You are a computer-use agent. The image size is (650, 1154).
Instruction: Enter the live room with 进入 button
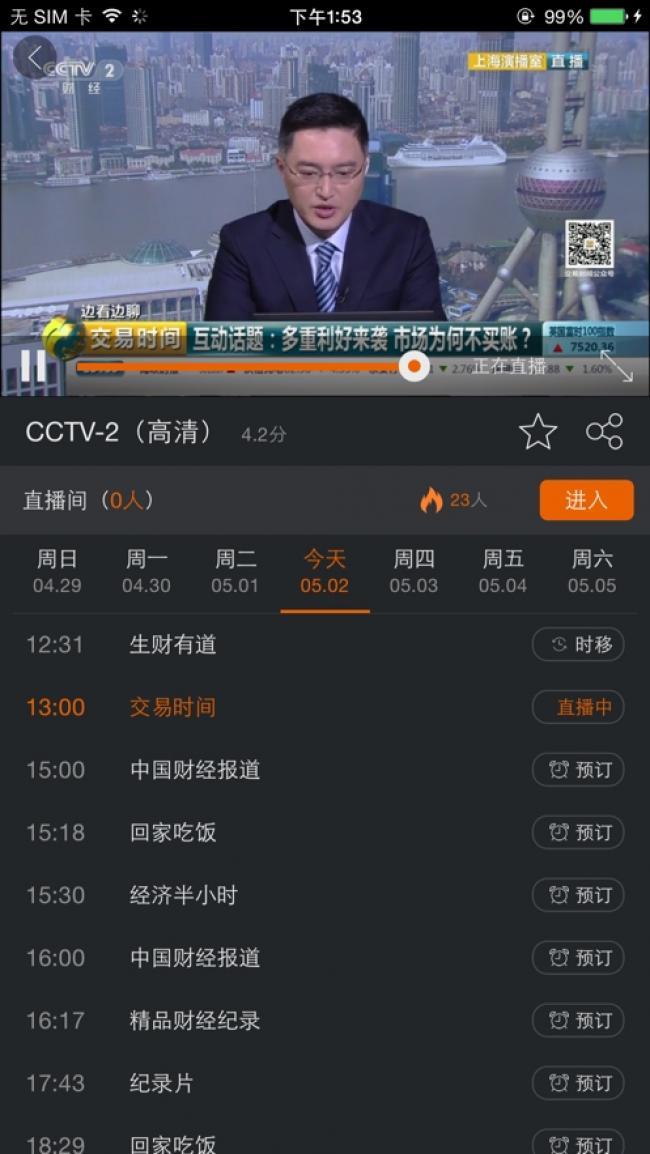(x=586, y=500)
